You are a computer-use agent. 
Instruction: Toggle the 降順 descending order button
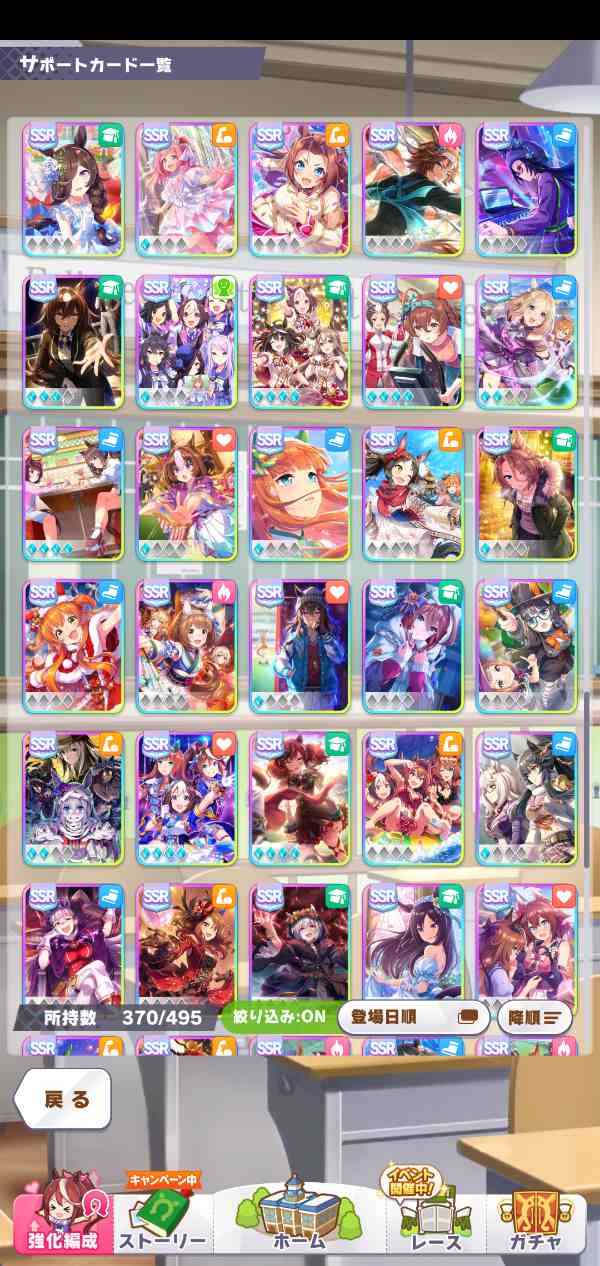(534, 1018)
